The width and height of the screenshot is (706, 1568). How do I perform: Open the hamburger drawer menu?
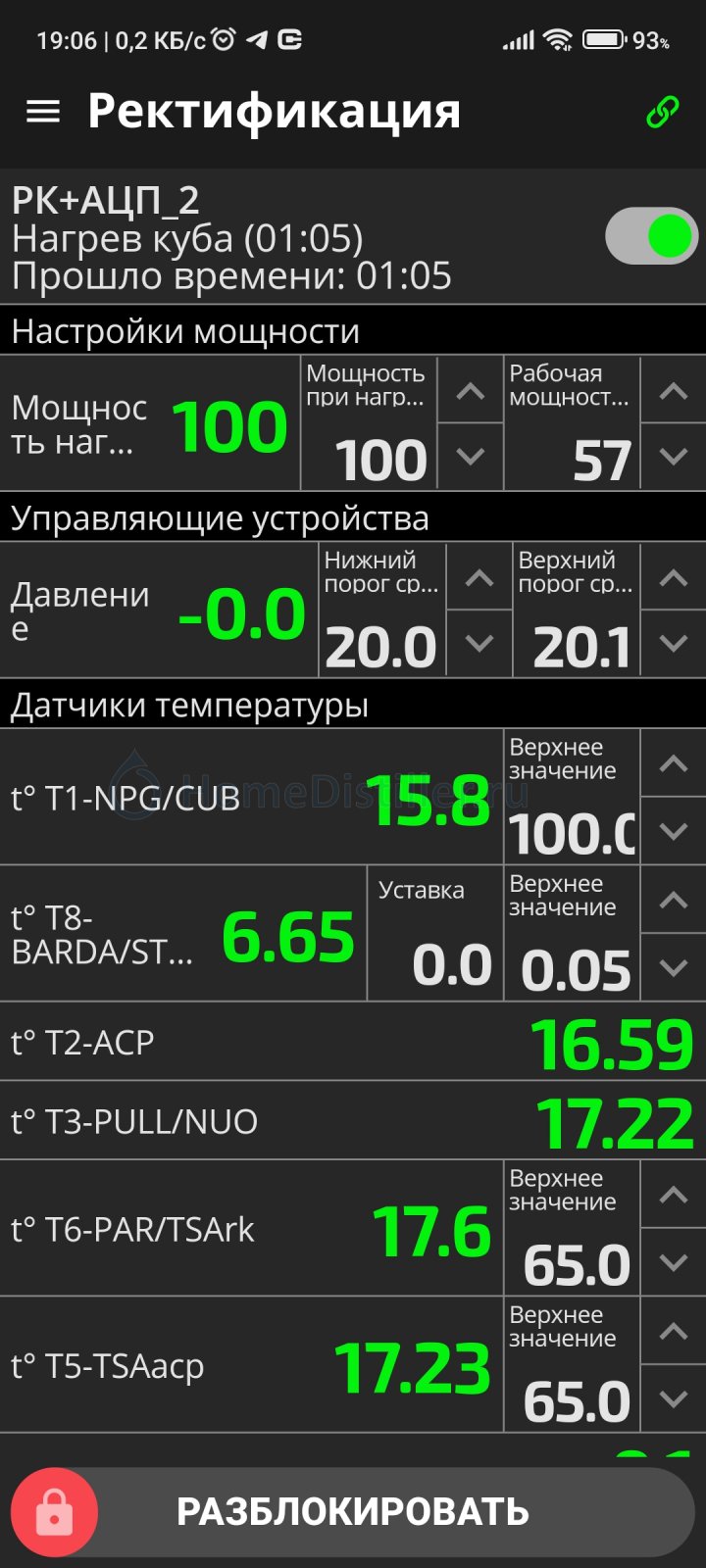(x=43, y=112)
